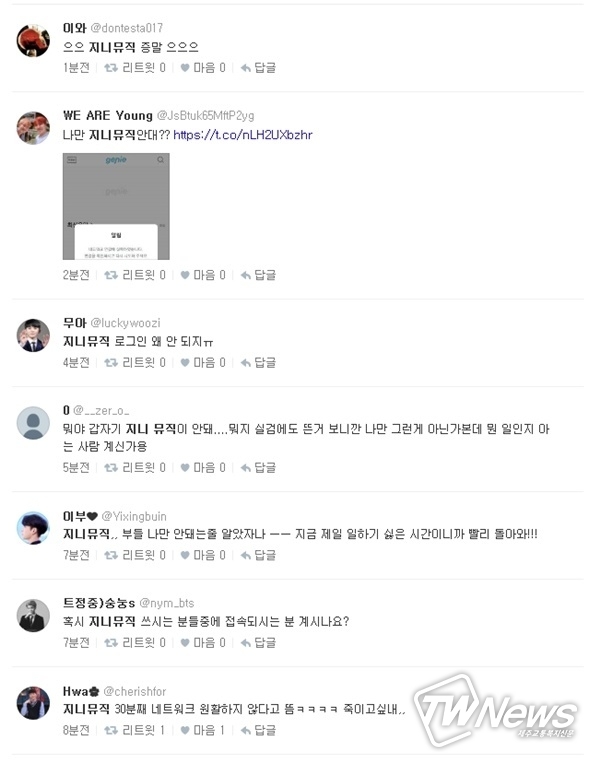Viewport: 600px width, 763px height.
Task: Like the tweet by WE ARE Young
Action: coord(203,275)
